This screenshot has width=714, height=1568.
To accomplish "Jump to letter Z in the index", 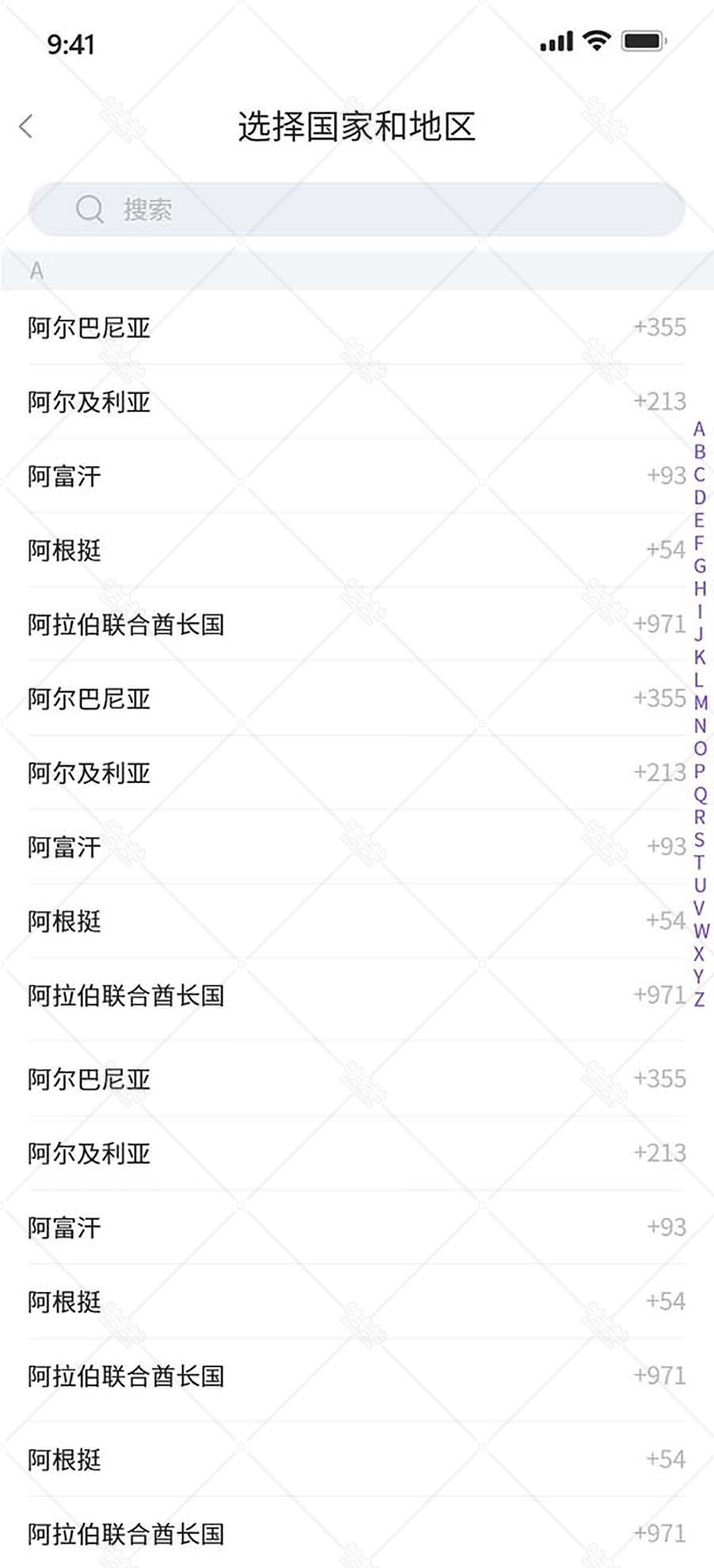I will click(699, 1000).
